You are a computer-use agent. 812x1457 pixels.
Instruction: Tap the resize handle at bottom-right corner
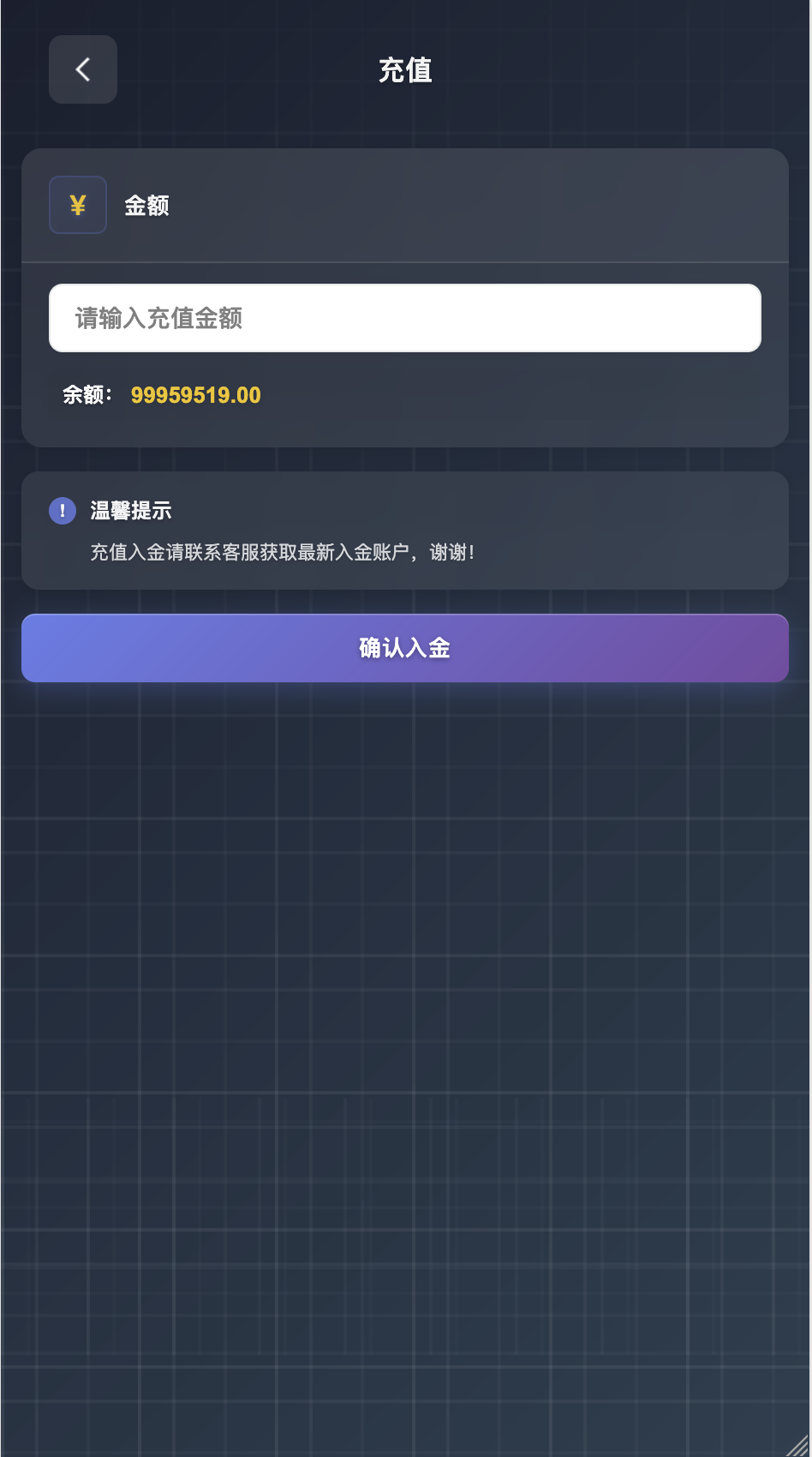(800, 1445)
